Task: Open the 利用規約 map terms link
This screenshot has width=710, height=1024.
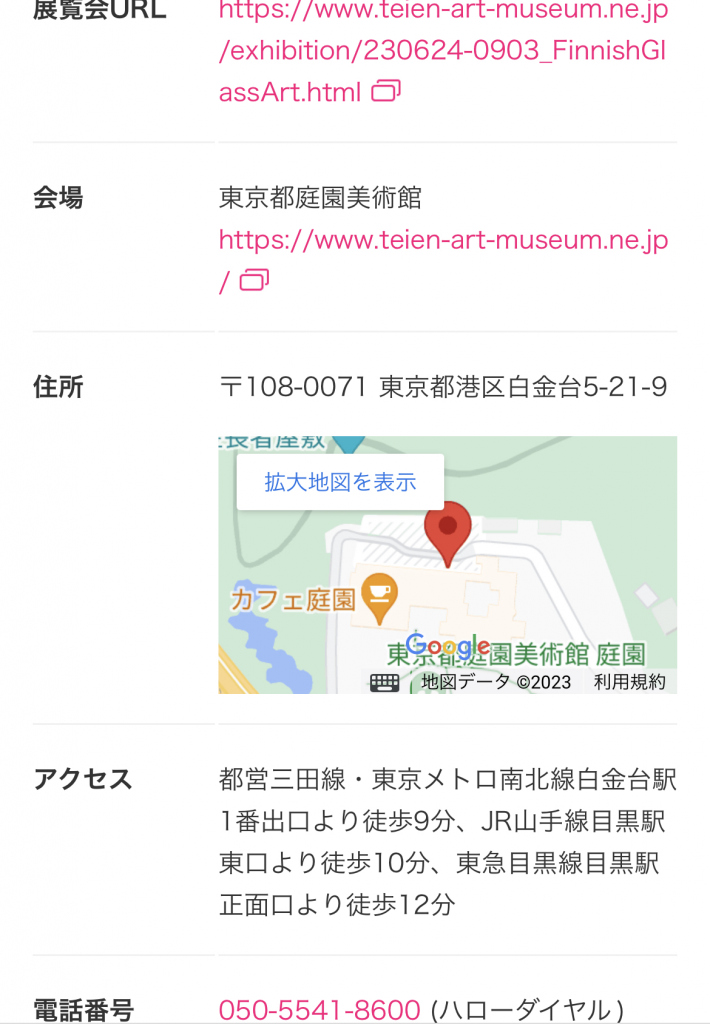Action: tap(629, 682)
